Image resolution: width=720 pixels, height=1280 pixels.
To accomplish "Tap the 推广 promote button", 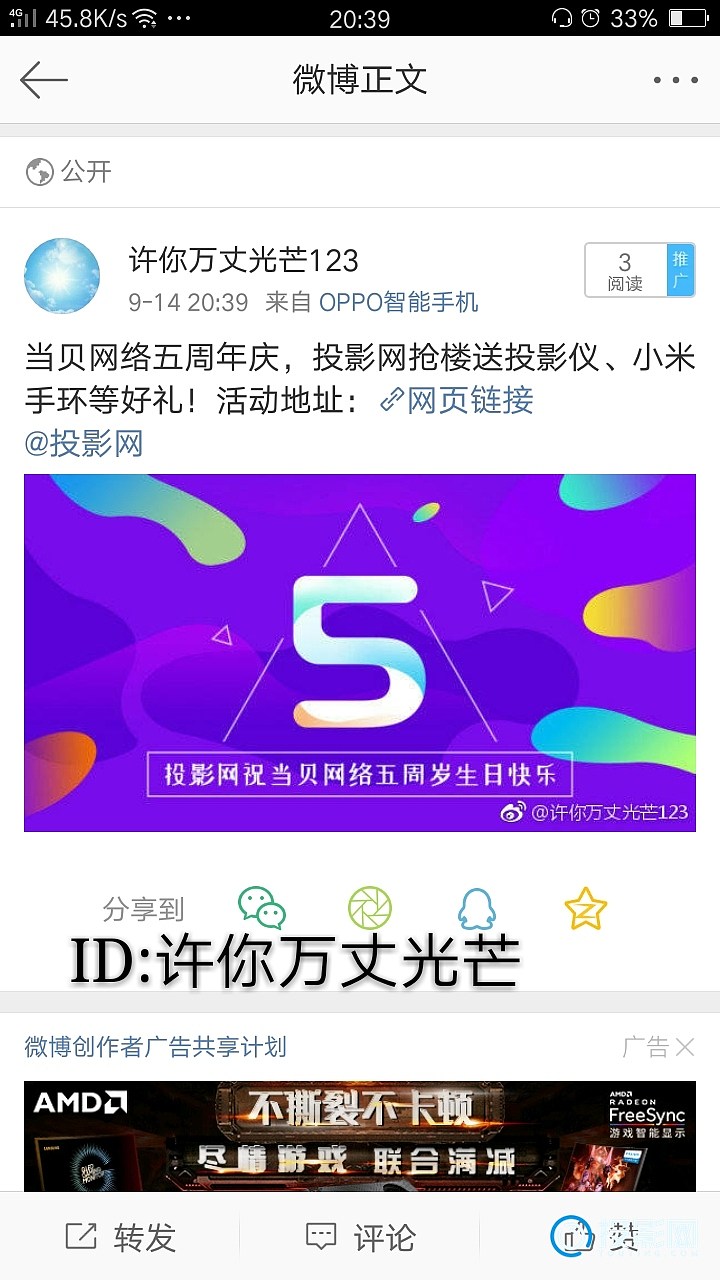I will click(x=680, y=270).
